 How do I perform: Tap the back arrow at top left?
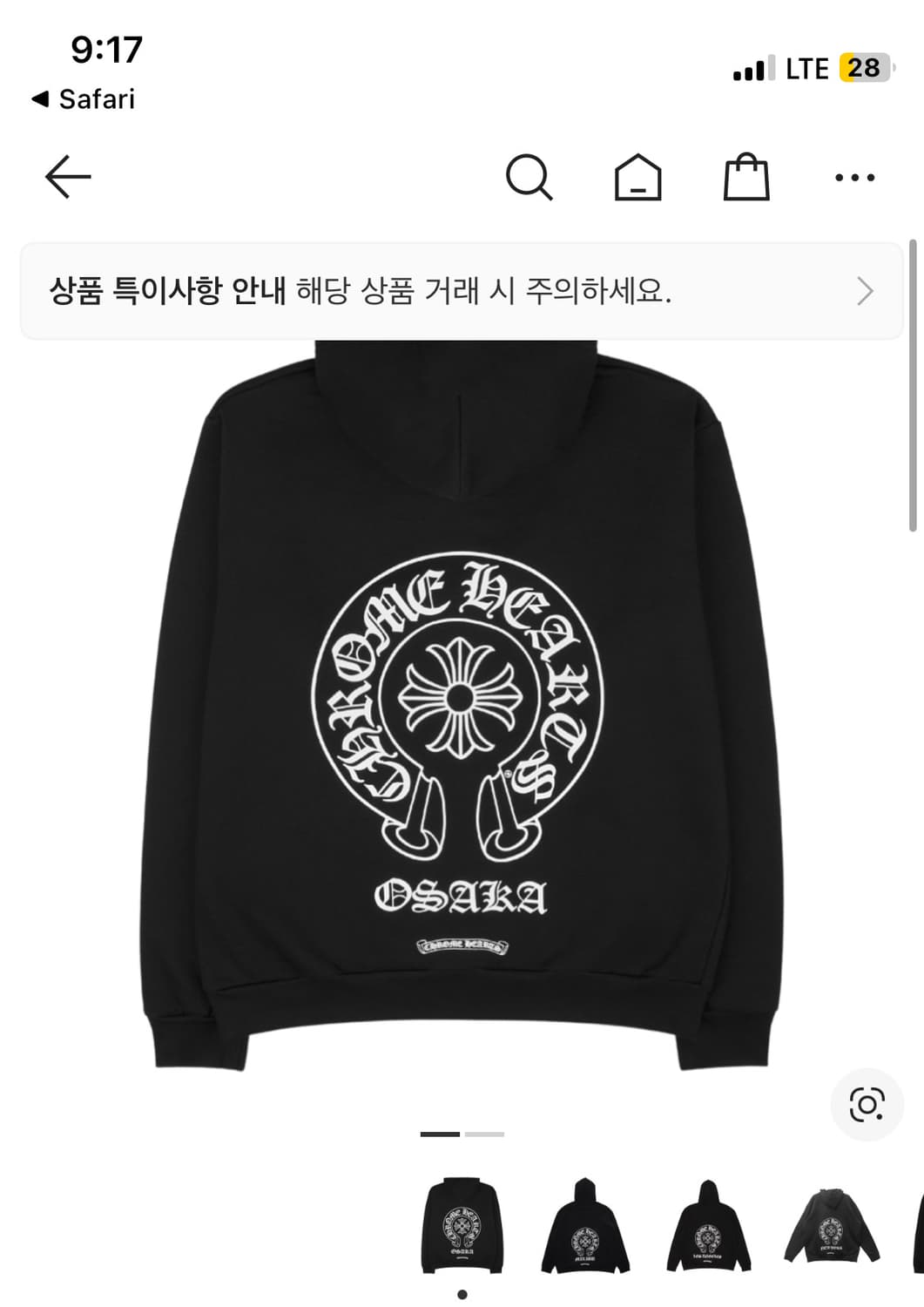68,175
